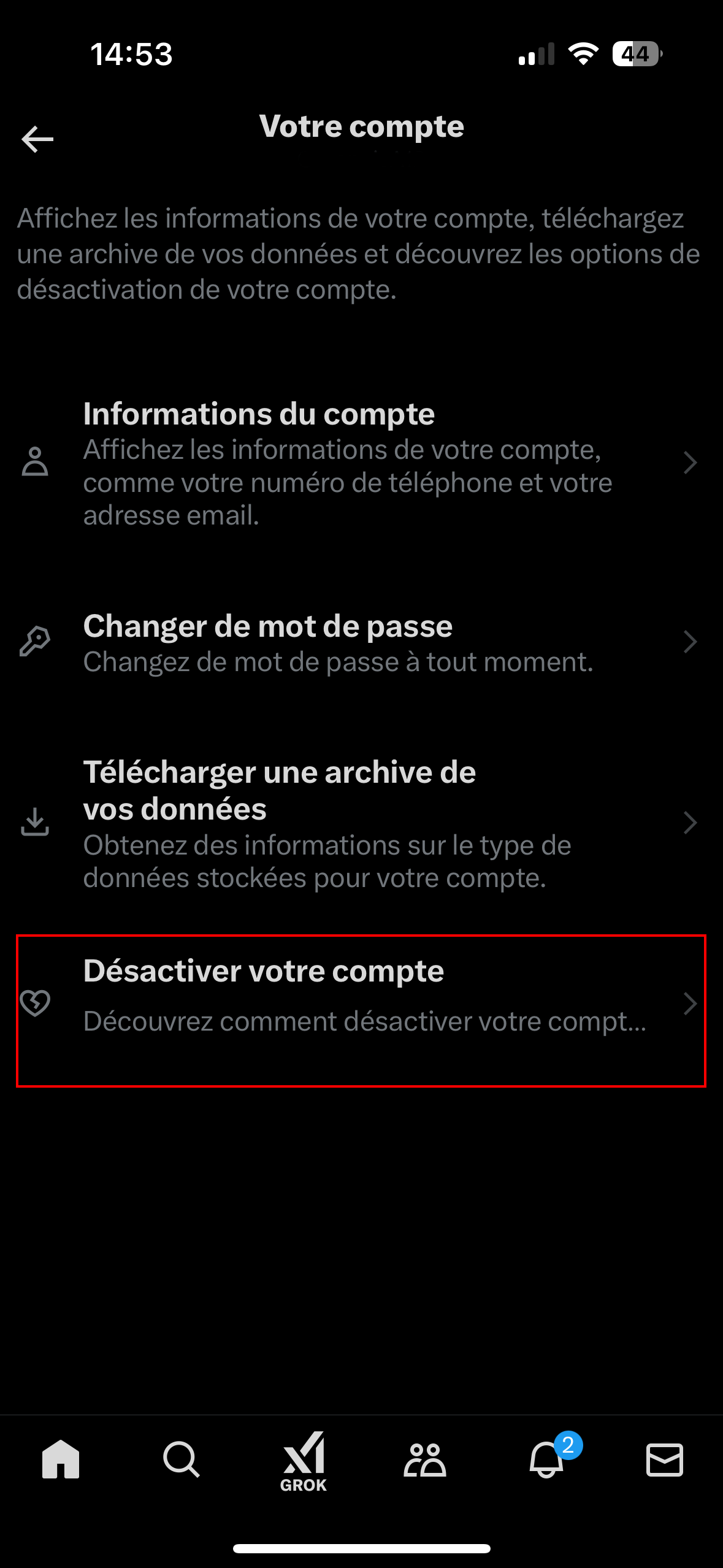Open the Messages envelope tab
This screenshot has height=1568, width=723.
[665, 1459]
